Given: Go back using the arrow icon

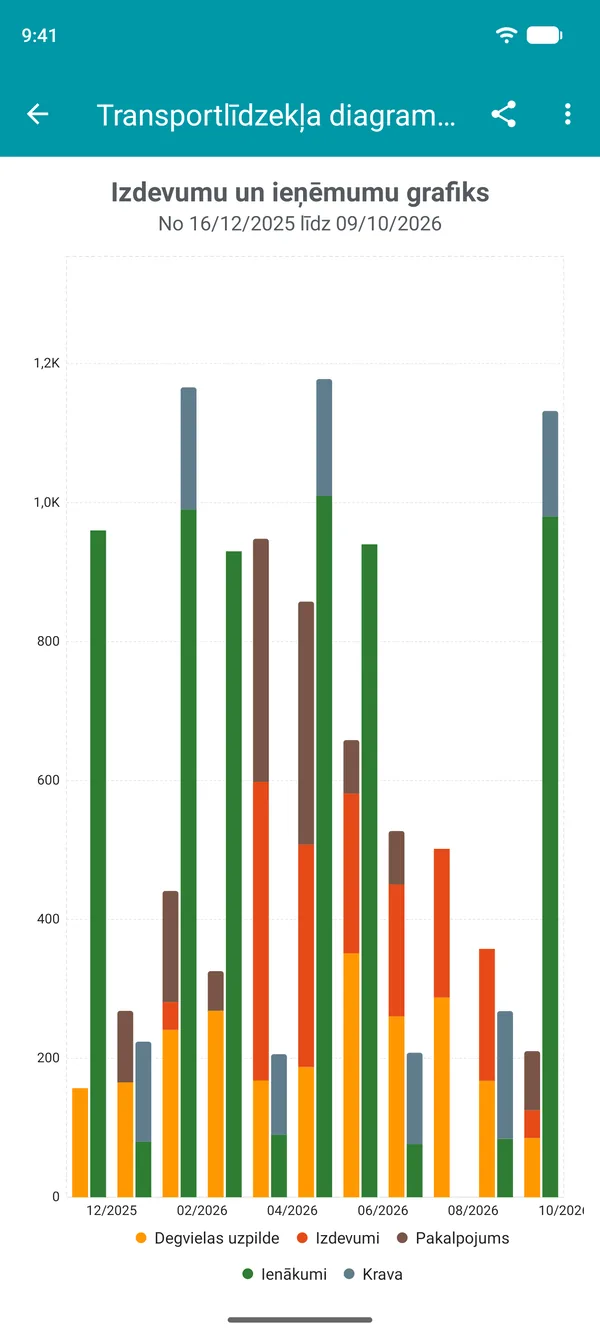Looking at the screenshot, I should tap(38, 114).
